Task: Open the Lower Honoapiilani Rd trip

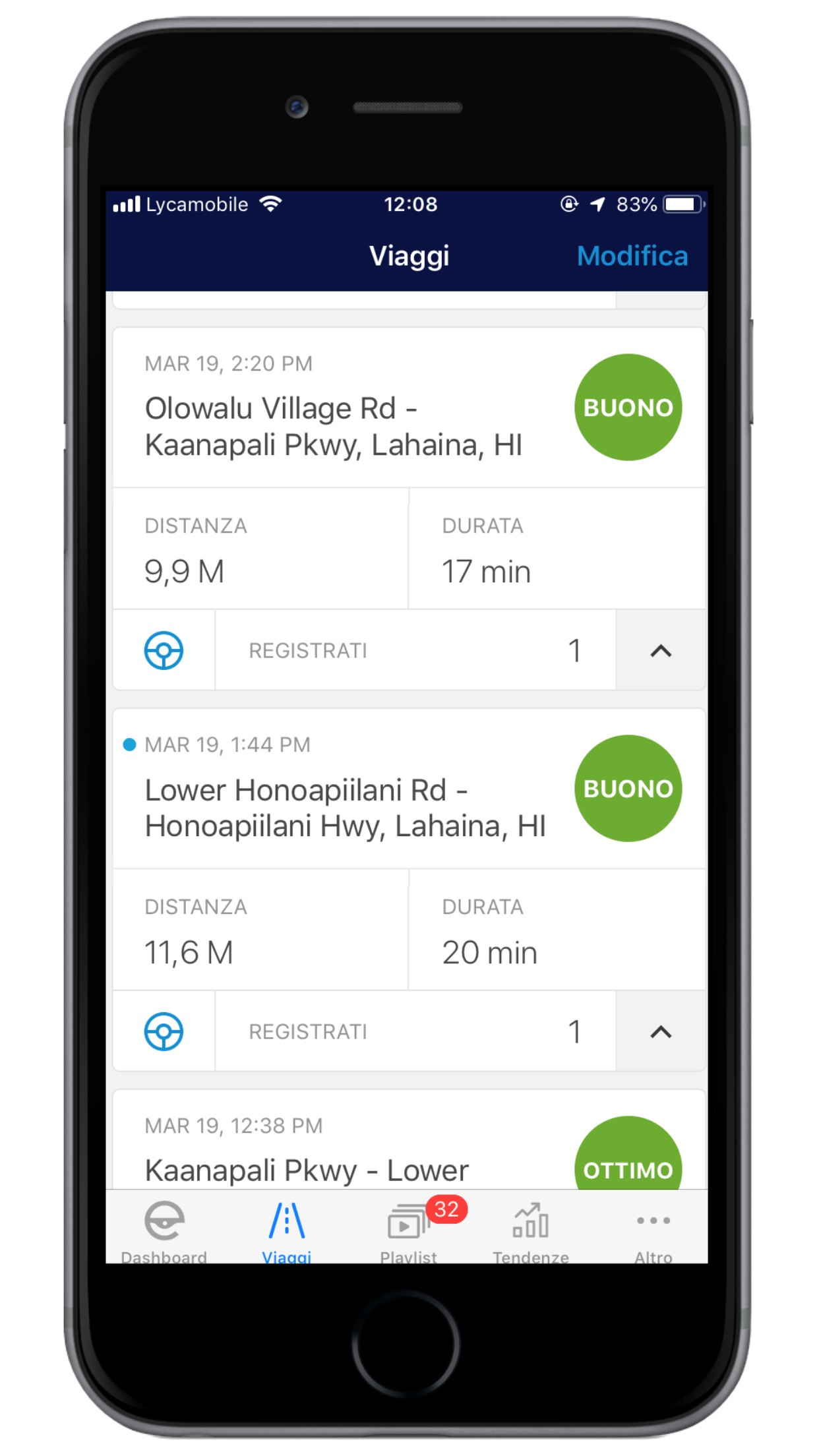Action: (x=344, y=807)
